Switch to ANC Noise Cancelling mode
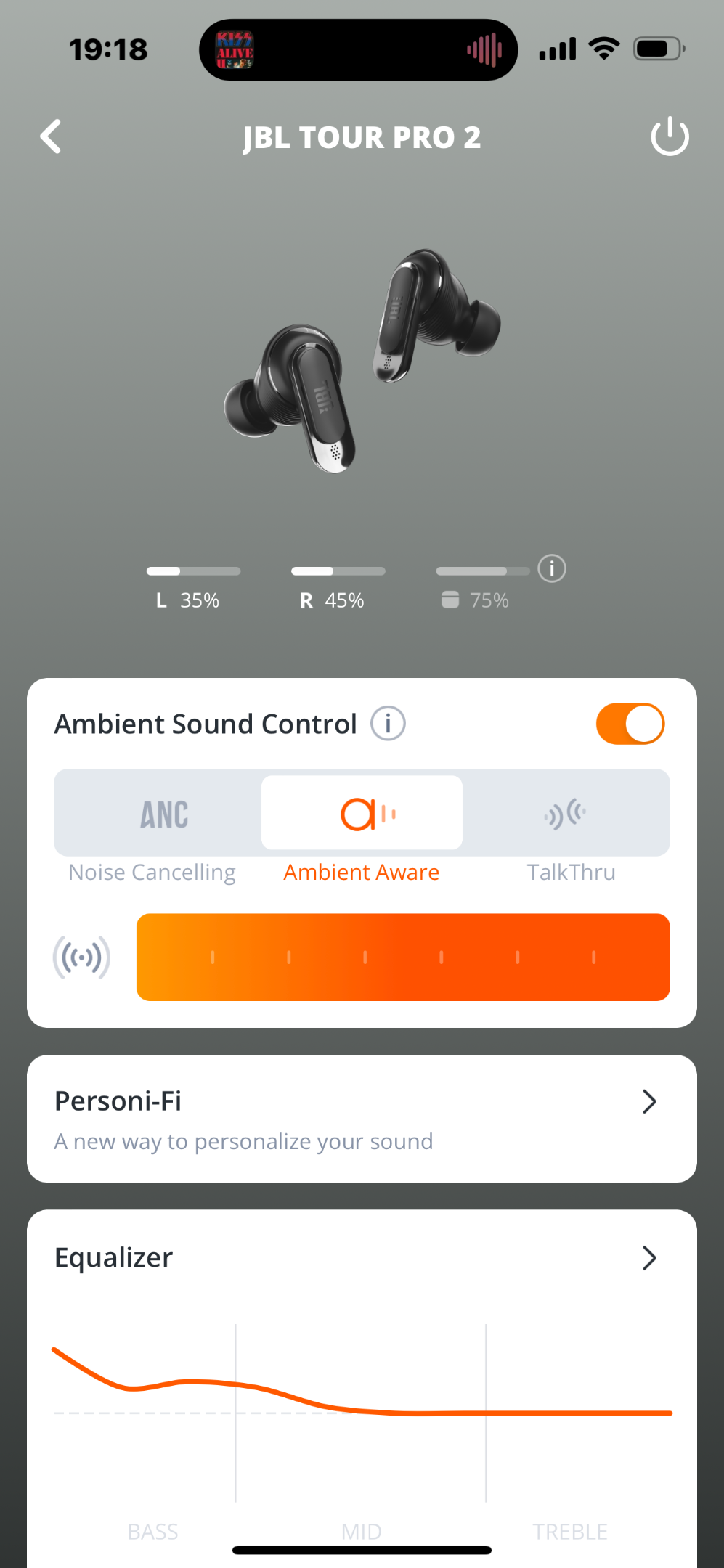 click(158, 813)
